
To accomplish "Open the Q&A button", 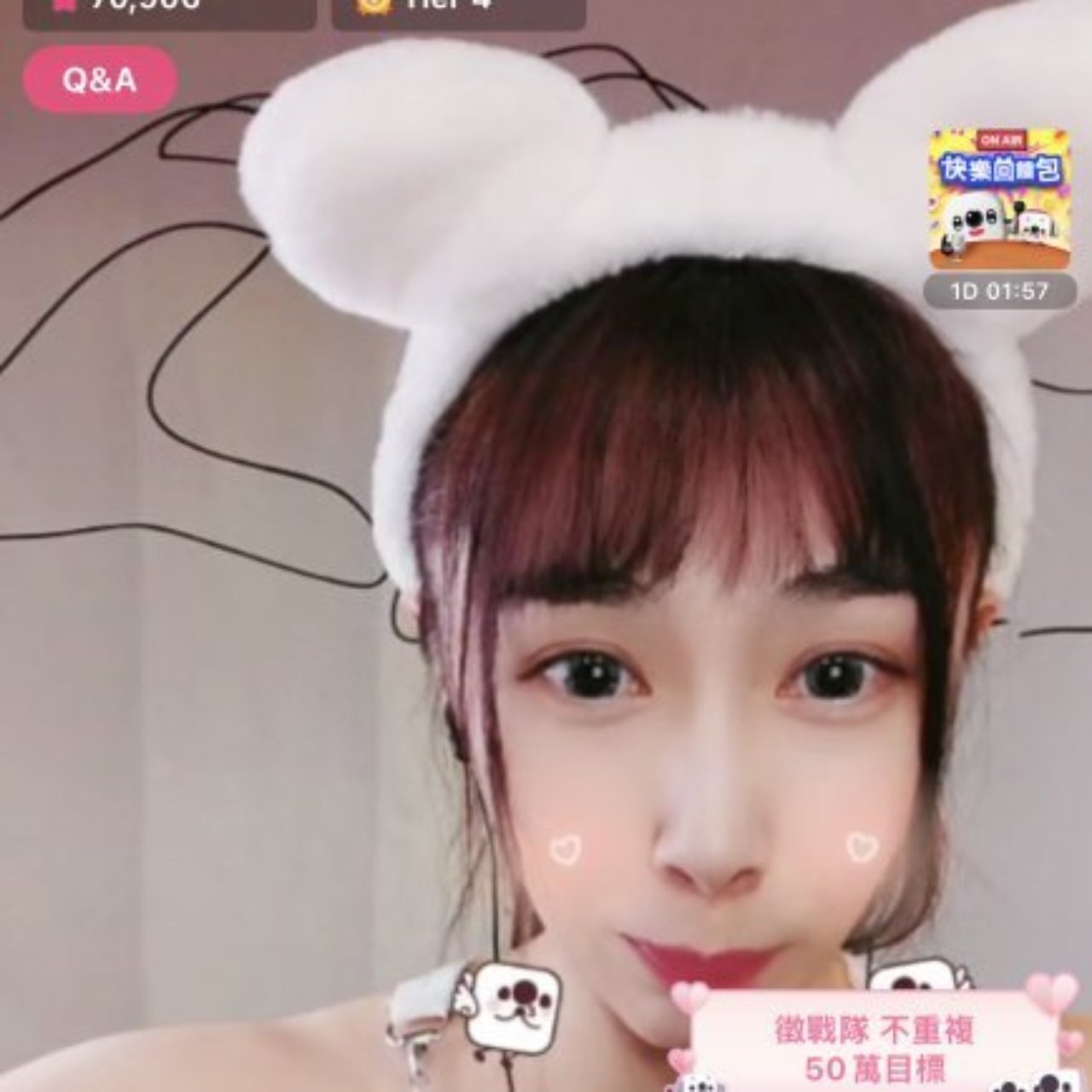I will [100, 80].
